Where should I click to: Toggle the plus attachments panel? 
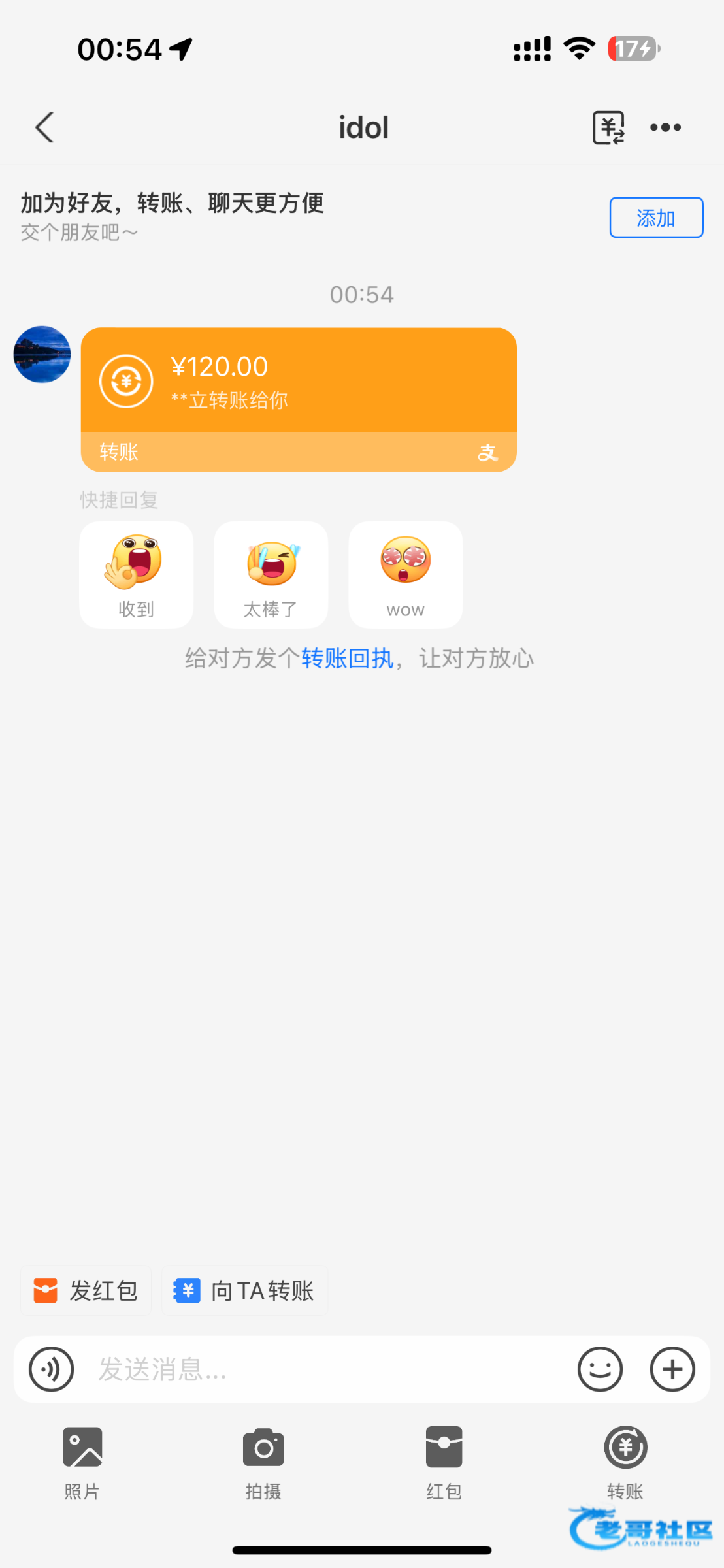pos(672,1369)
